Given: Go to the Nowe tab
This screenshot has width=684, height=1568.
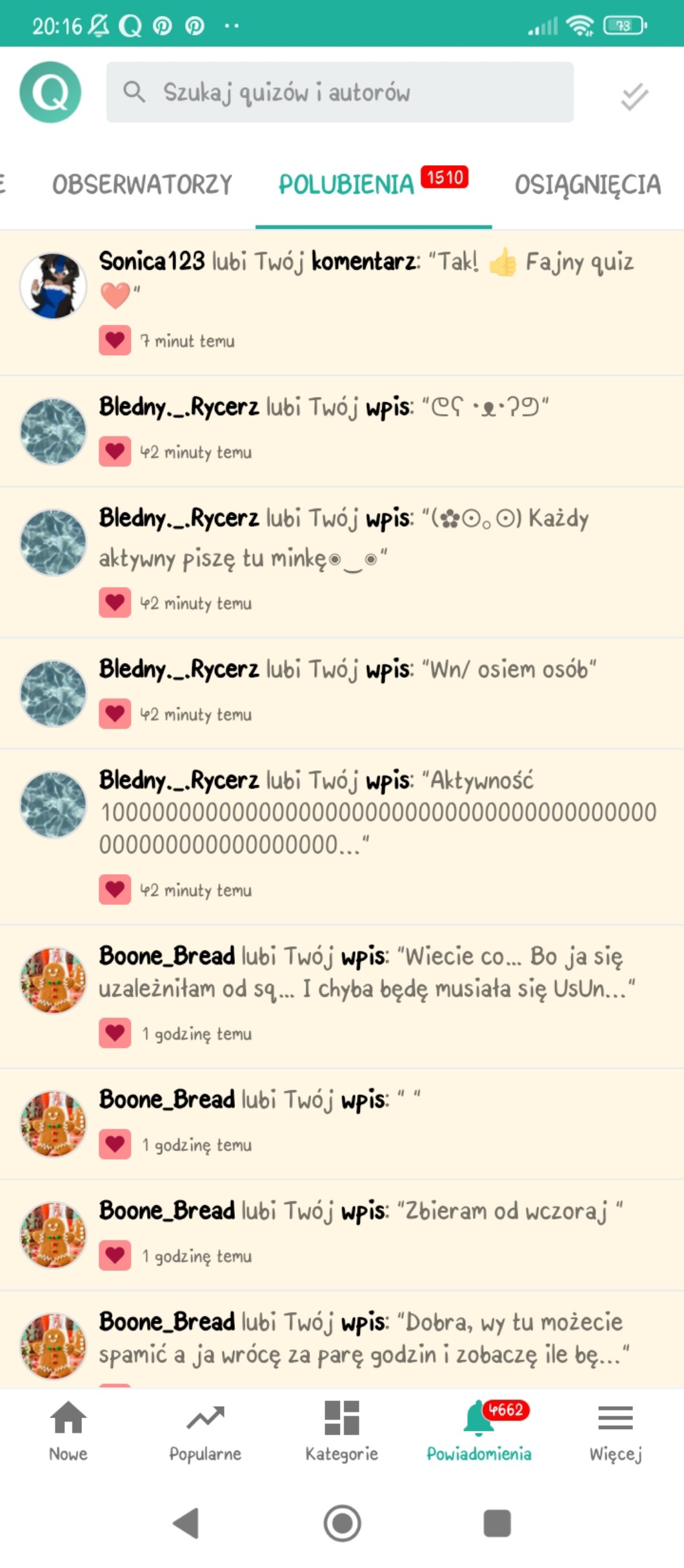Looking at the screenshot, I should [68, 1431].
